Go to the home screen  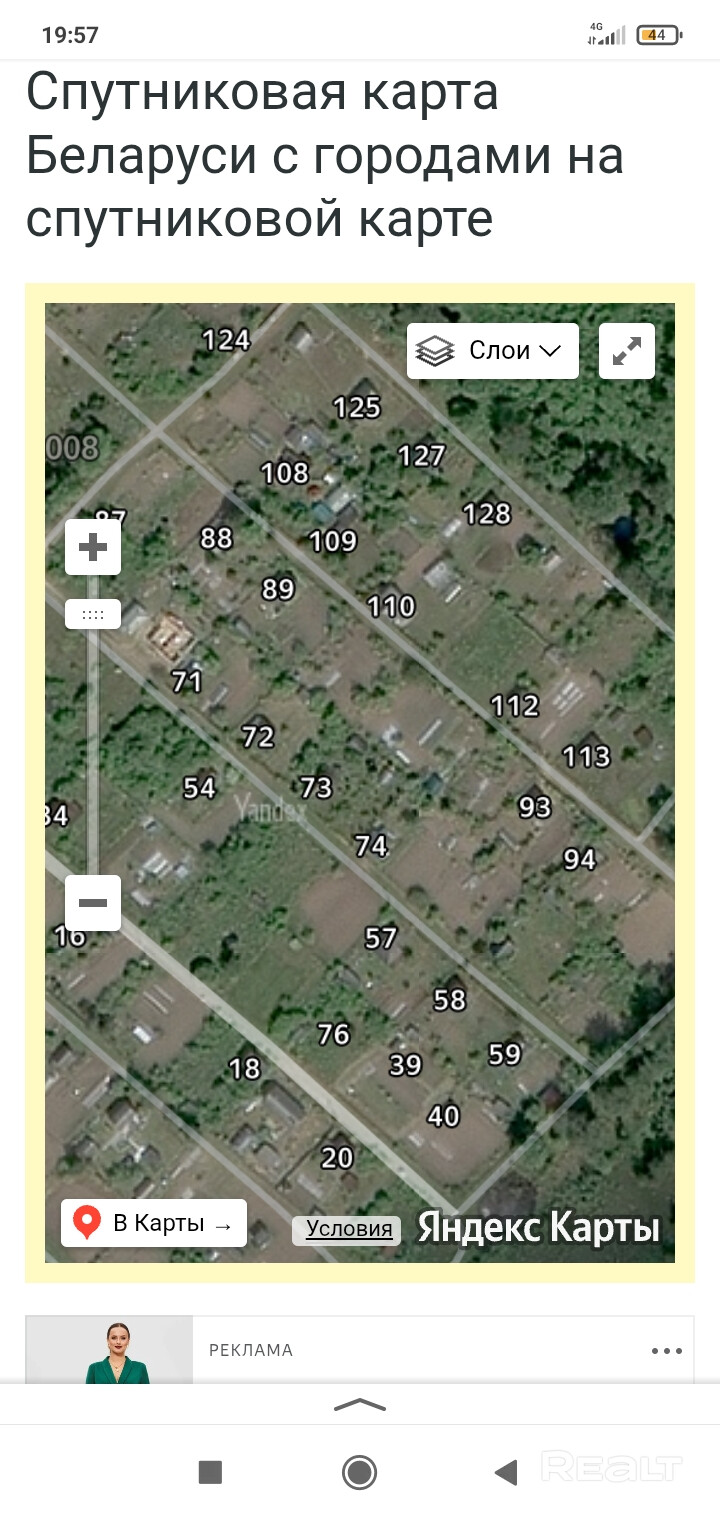coord(359,1472)
